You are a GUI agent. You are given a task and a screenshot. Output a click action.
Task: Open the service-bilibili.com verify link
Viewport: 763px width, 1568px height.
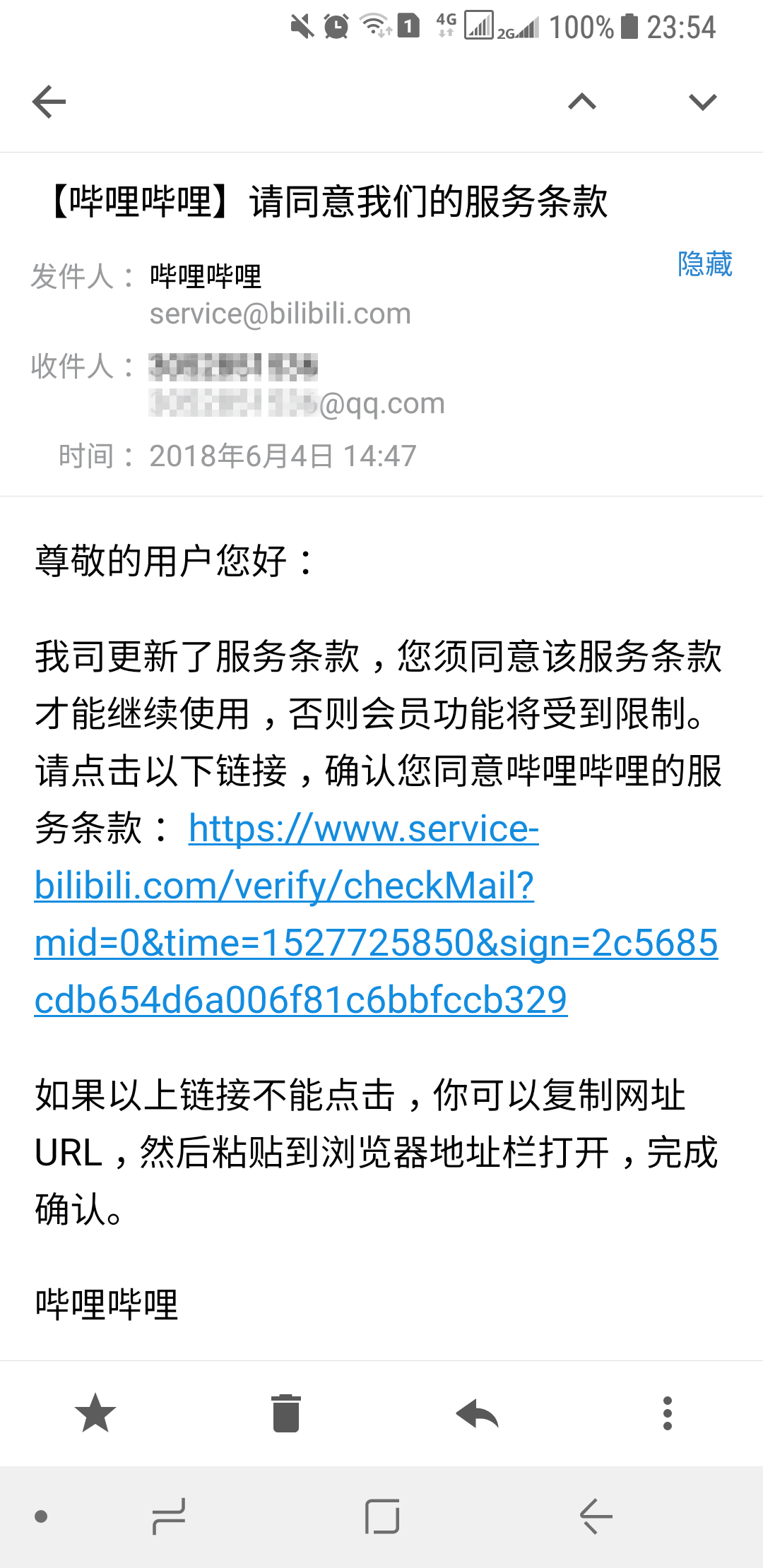click(x=376, y=914)
